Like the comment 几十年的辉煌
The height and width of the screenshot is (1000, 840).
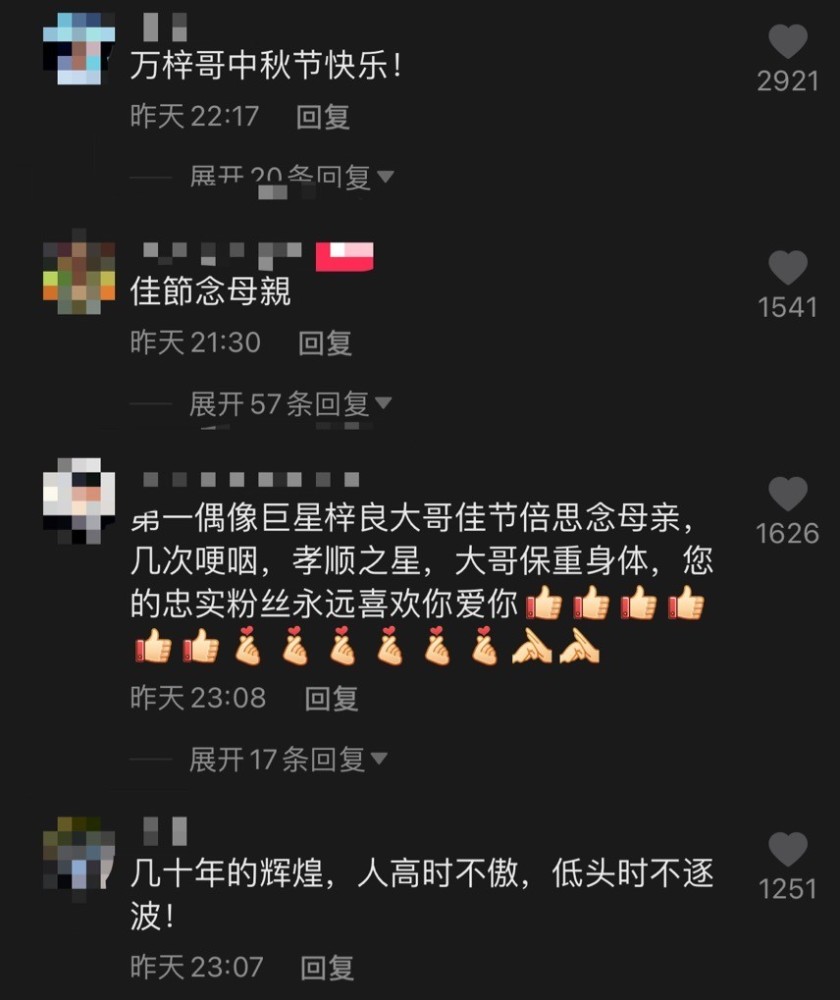click(x=788, y=849)
